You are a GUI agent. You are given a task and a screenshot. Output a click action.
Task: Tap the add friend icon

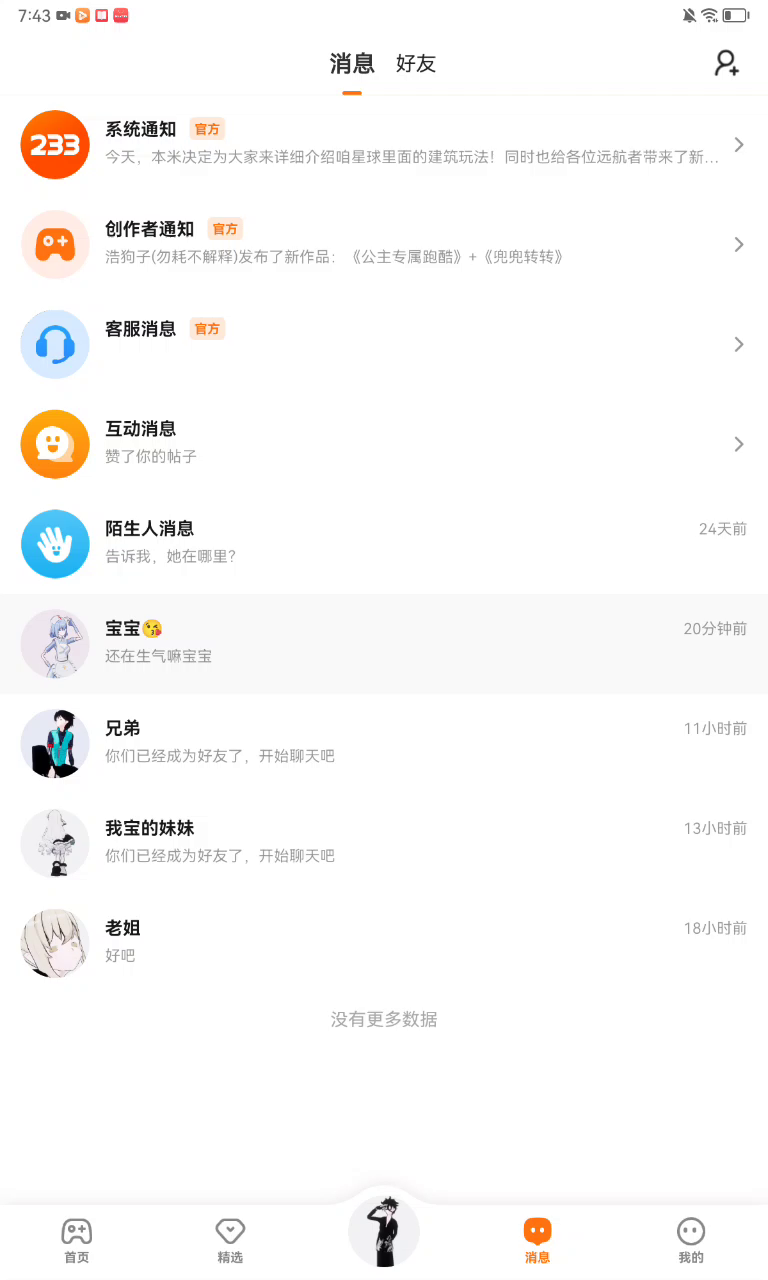[x=727, y=64]
